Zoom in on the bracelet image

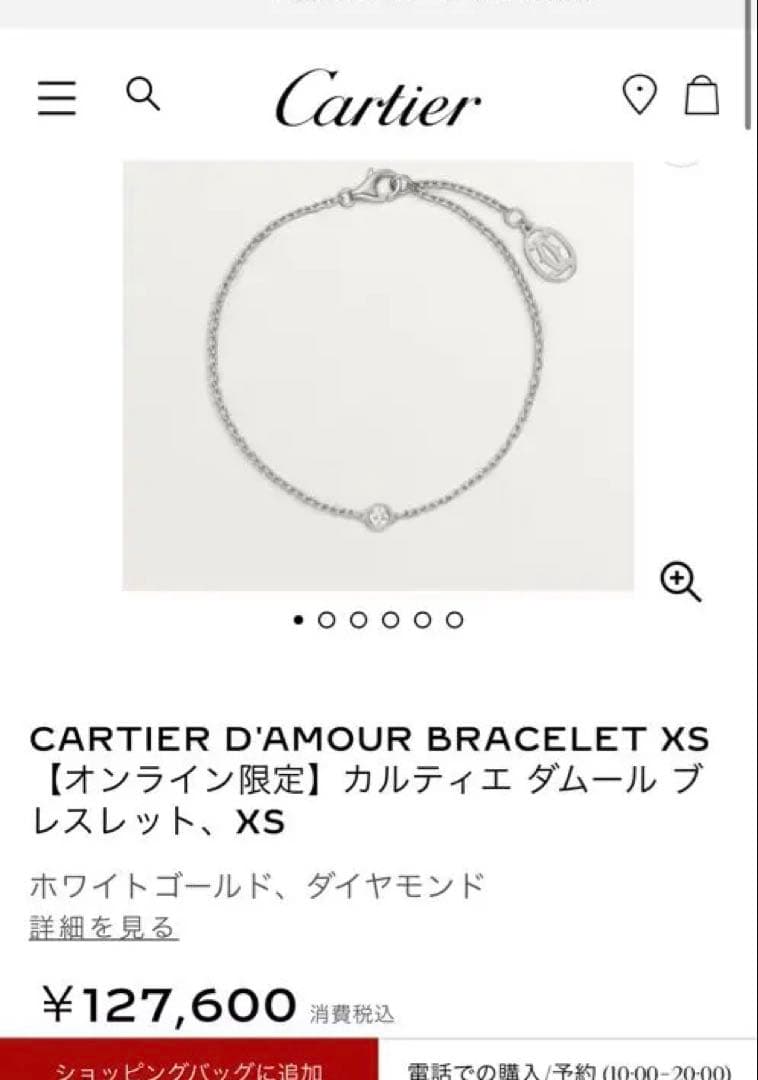point(681,581)
